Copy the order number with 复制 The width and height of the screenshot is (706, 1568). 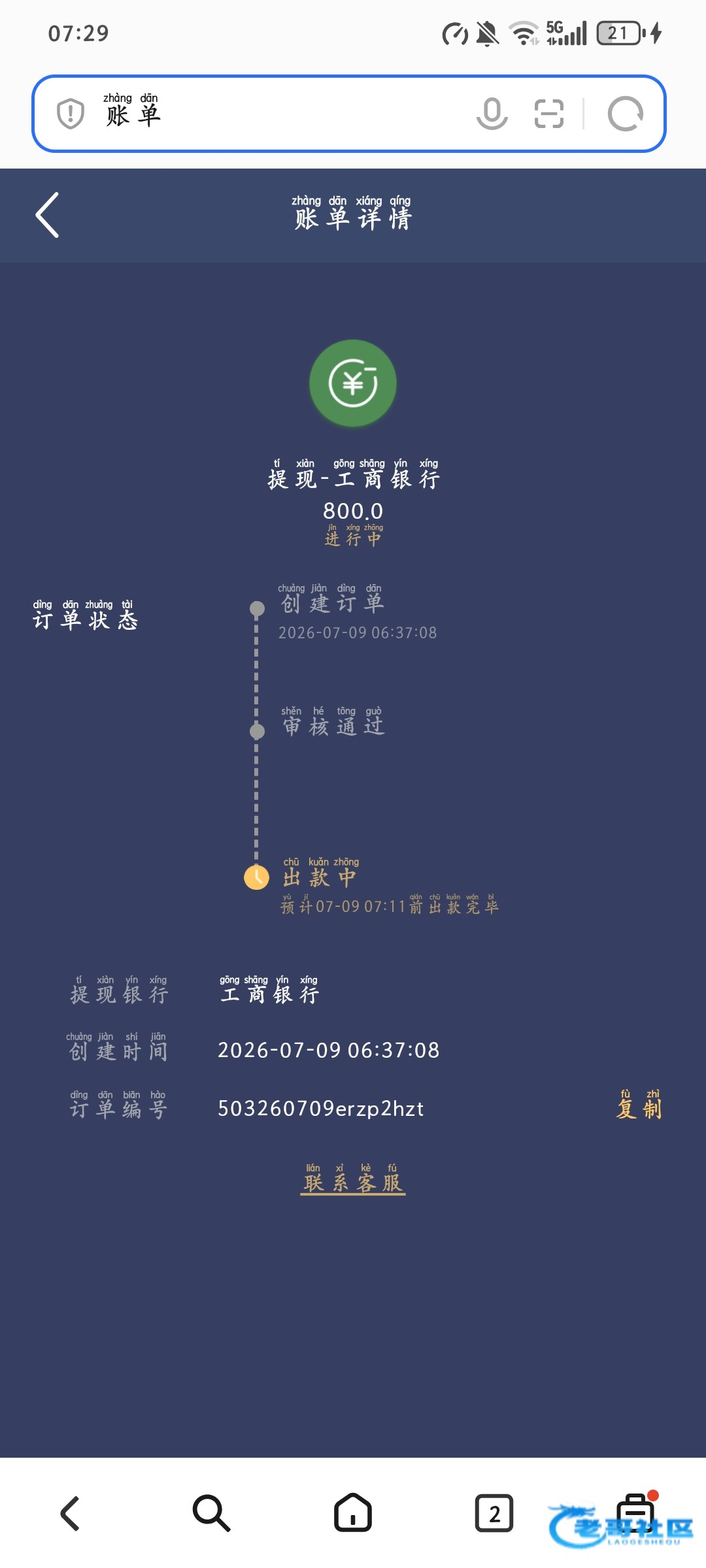(x=639, y=1104)
